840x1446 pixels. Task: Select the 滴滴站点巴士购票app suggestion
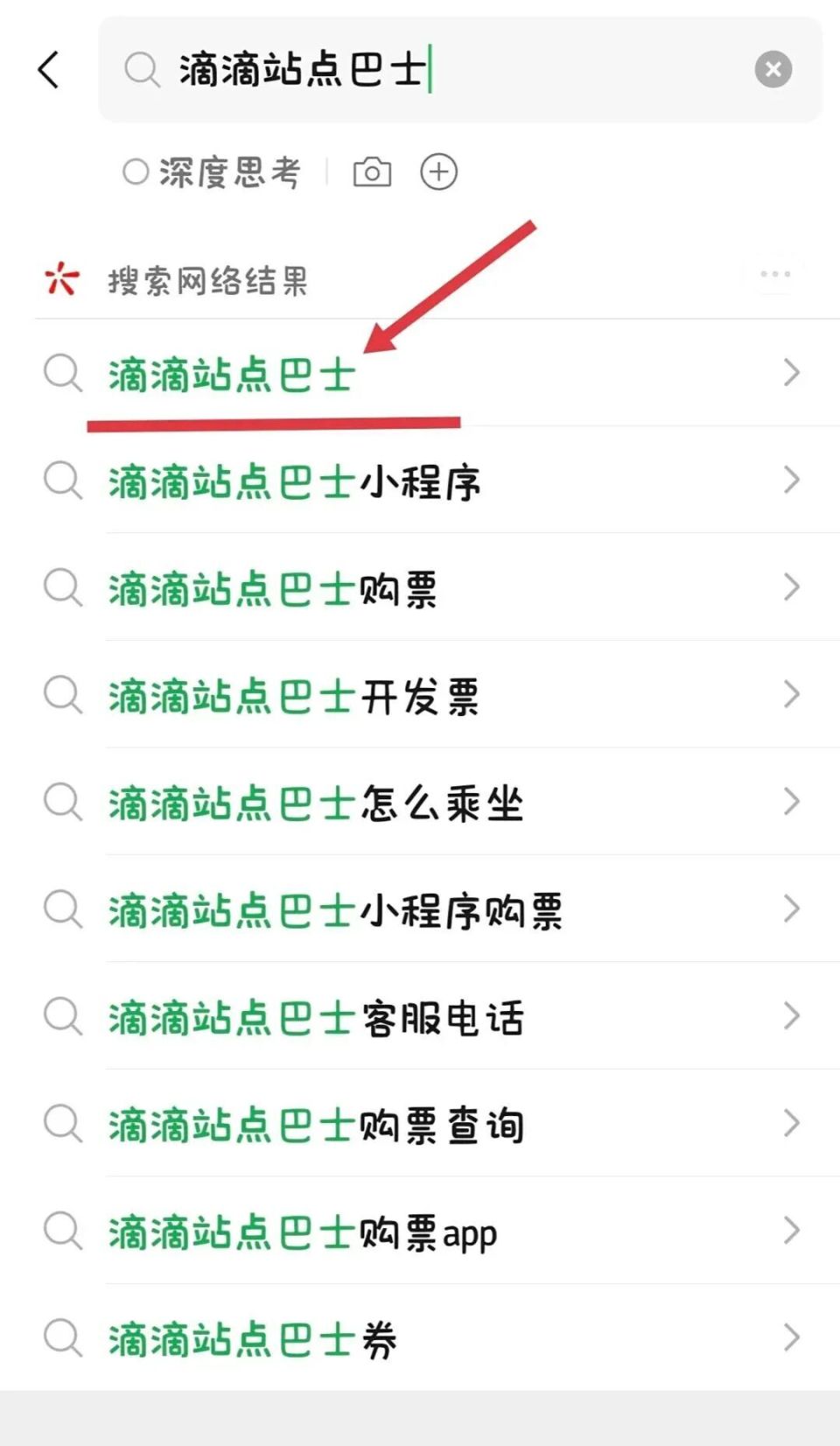pos(302,1231)
